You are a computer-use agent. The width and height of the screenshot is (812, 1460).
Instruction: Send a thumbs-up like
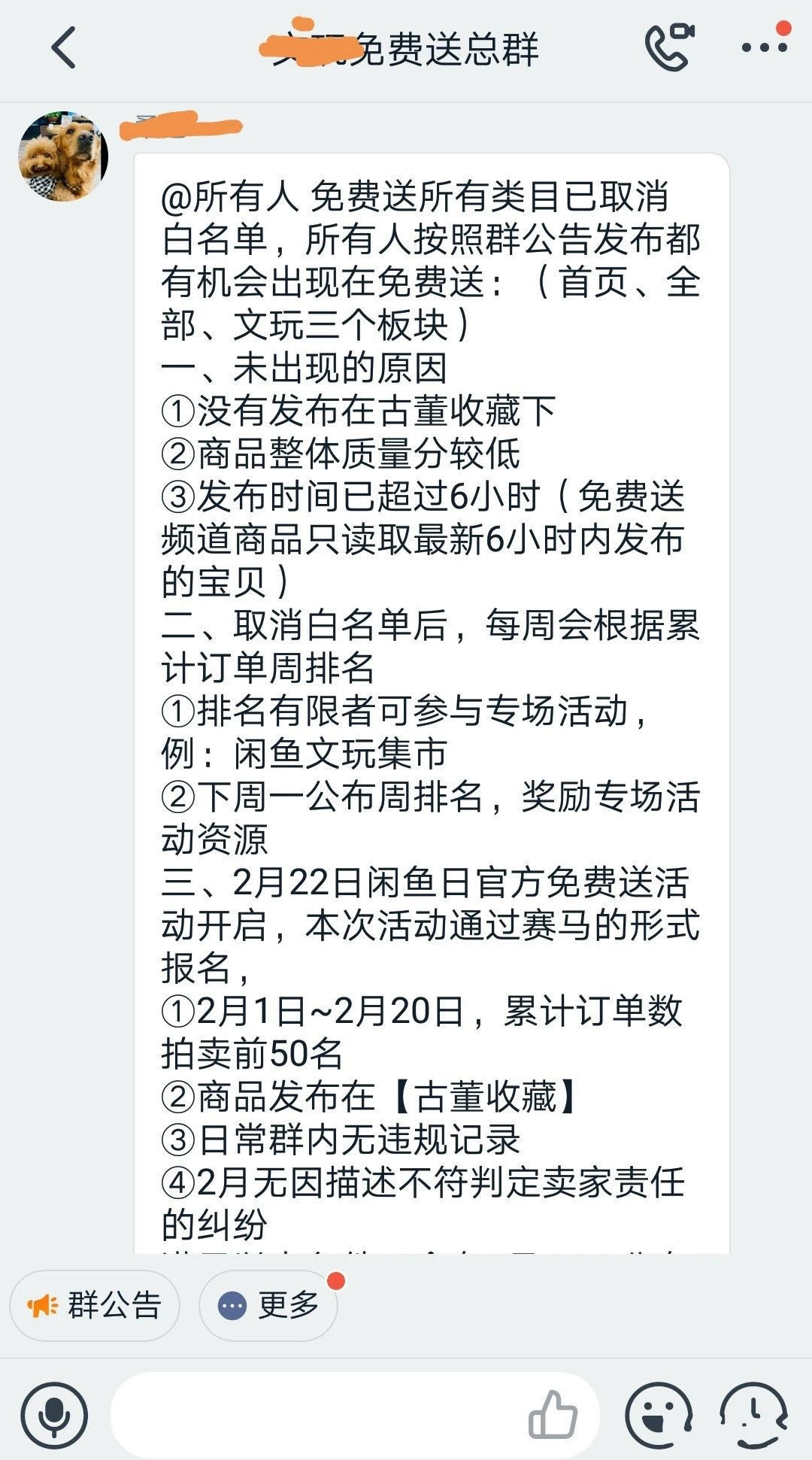coord(553,1416)
